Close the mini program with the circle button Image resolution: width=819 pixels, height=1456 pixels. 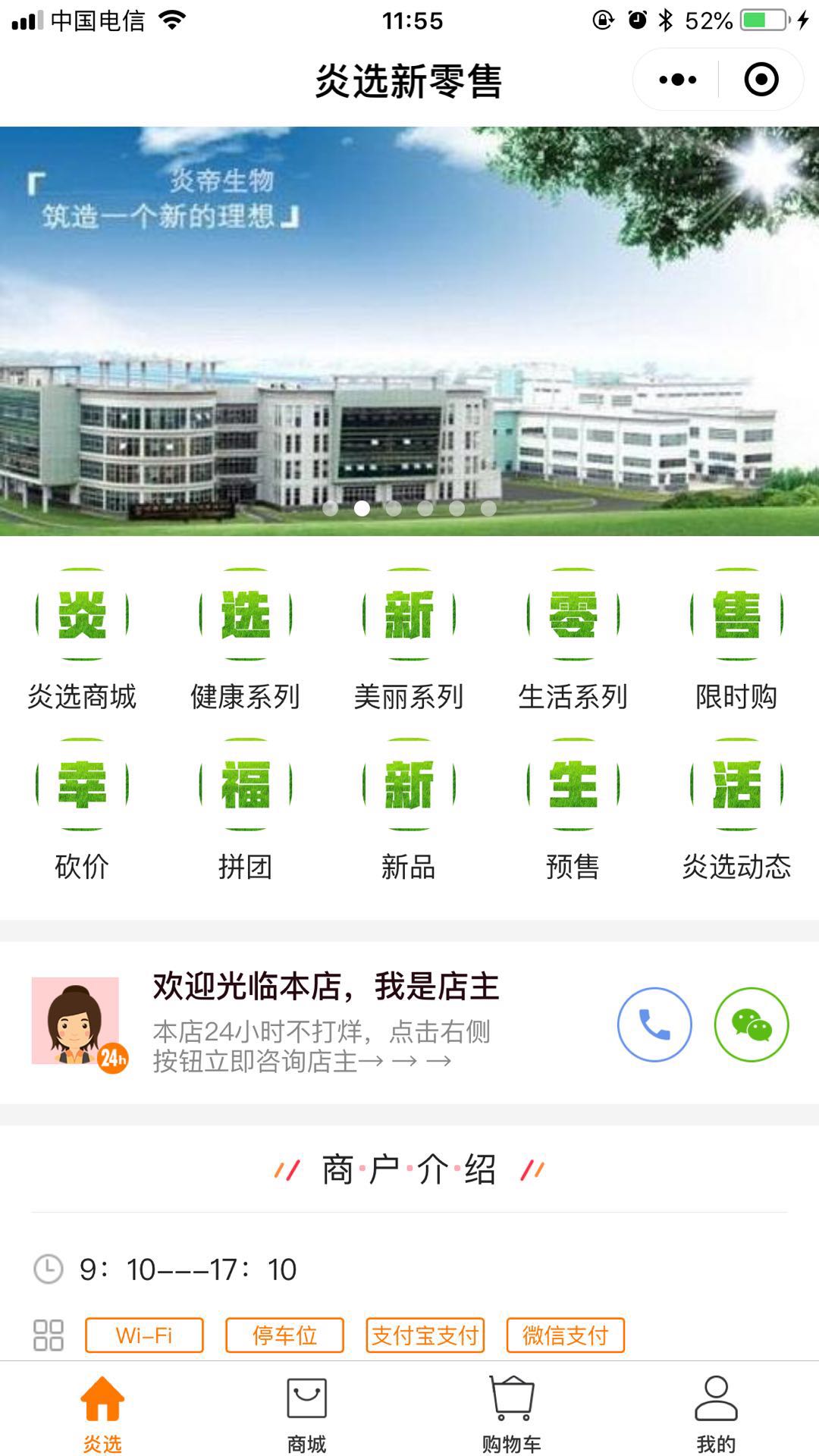click(x=761, y=80)
